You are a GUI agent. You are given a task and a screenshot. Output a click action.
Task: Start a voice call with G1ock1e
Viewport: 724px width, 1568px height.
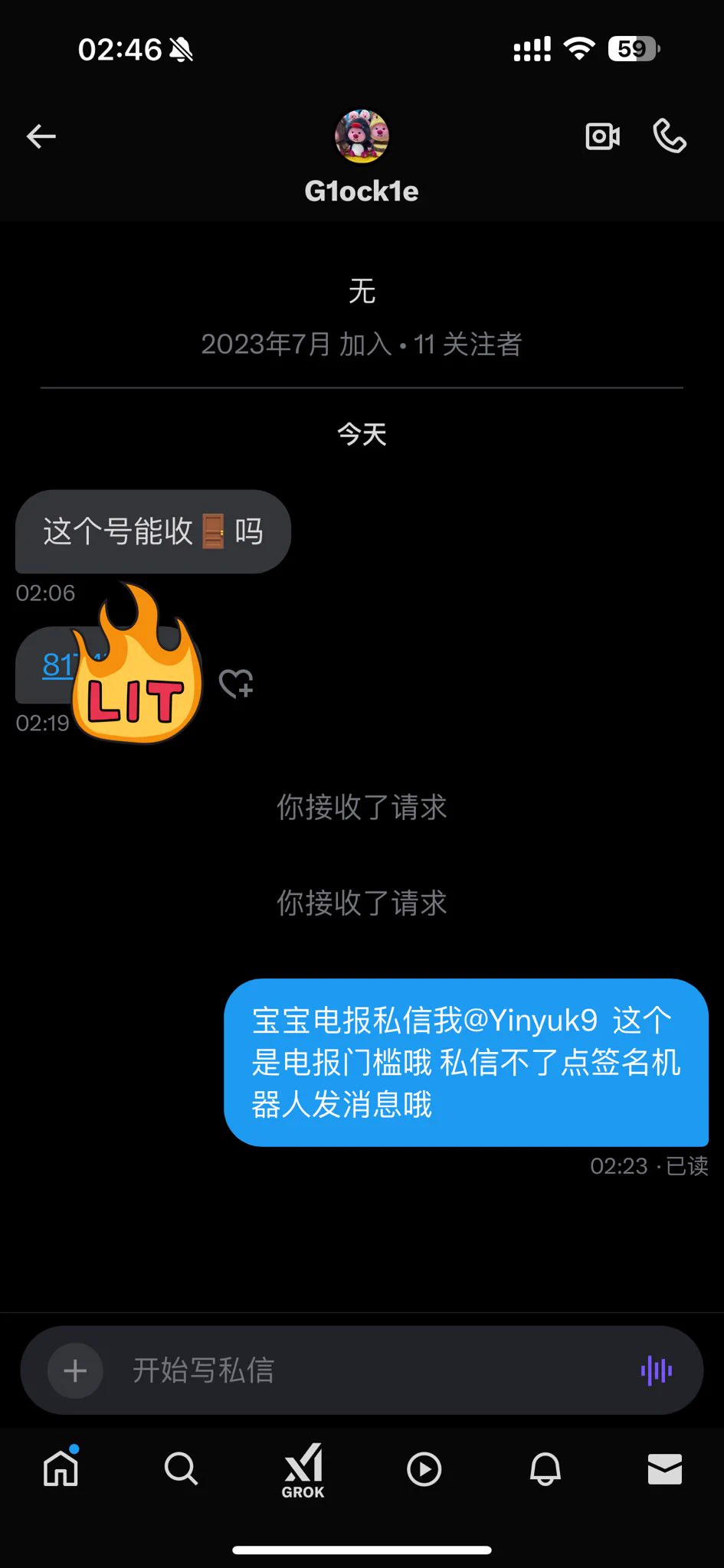click(x=670, y=137)
